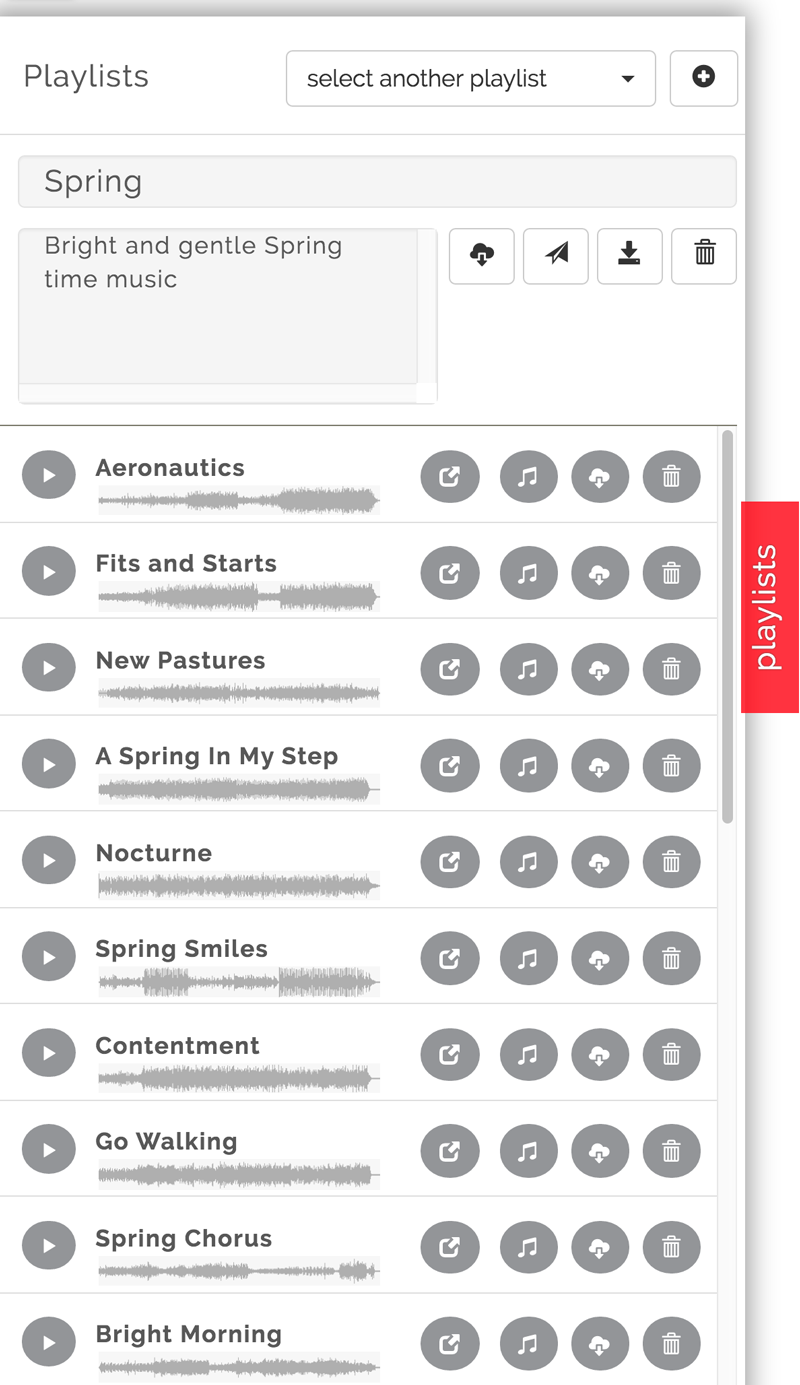Edit the playlist description text box
This screenshot has height=1385, width=800.
click(x=218, y=306)
